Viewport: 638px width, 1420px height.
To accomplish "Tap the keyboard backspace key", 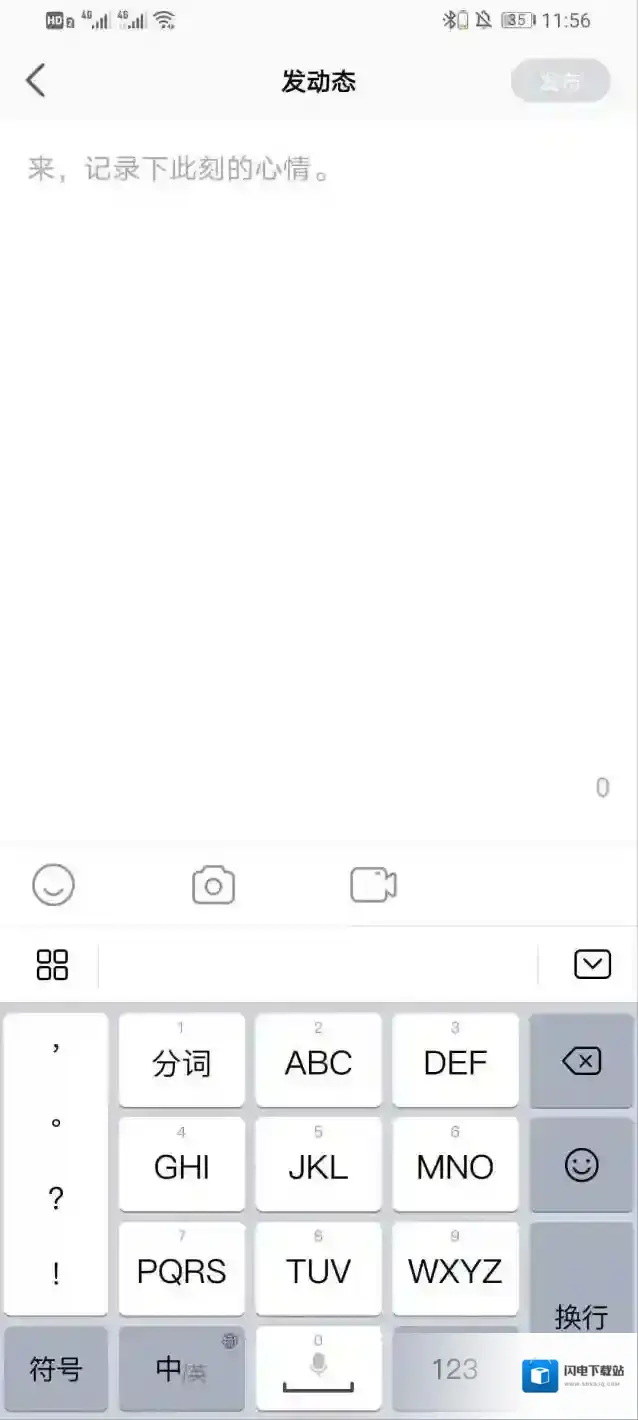I will point(582,1060).
